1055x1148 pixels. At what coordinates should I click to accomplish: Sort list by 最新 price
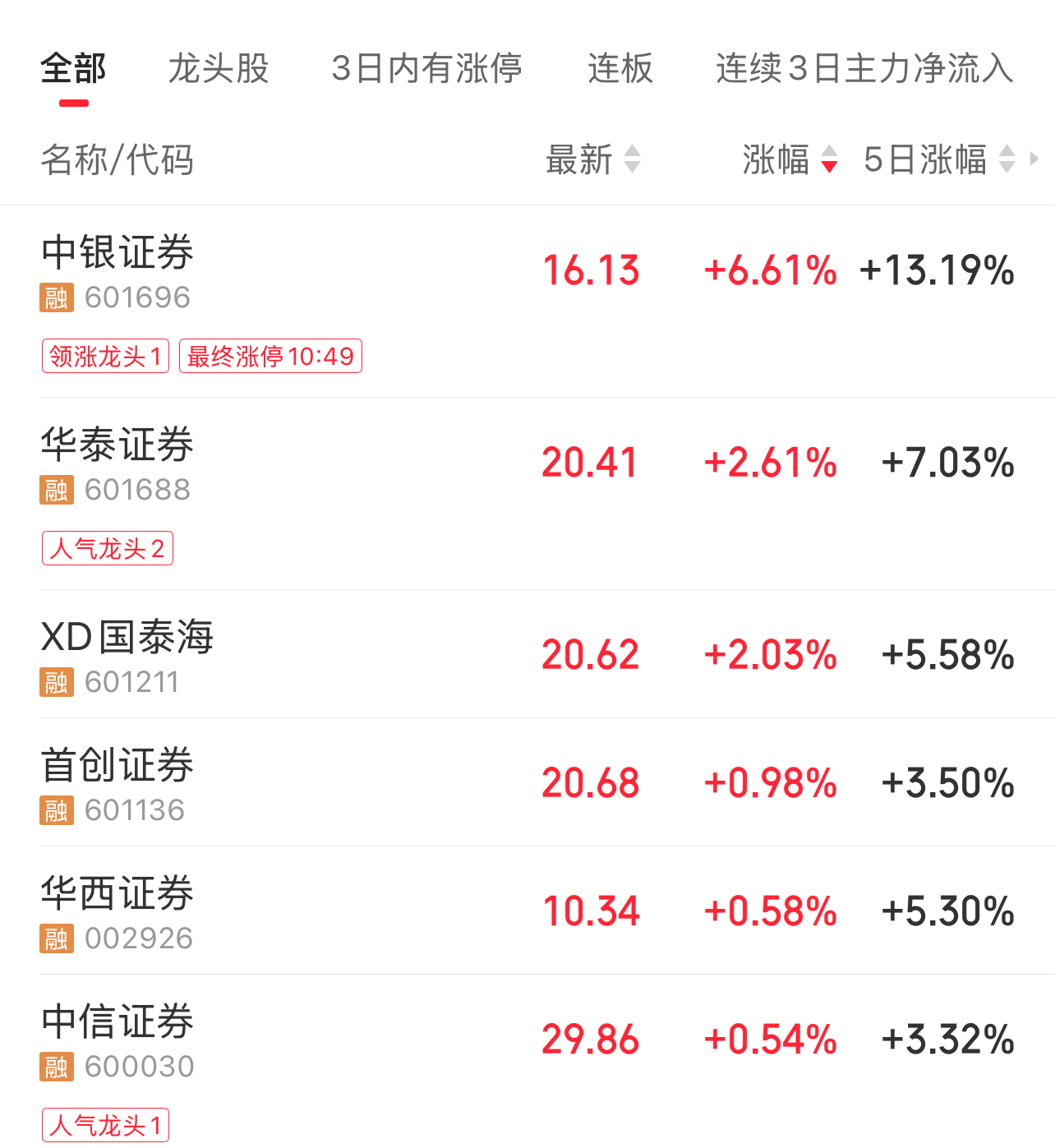592,159
